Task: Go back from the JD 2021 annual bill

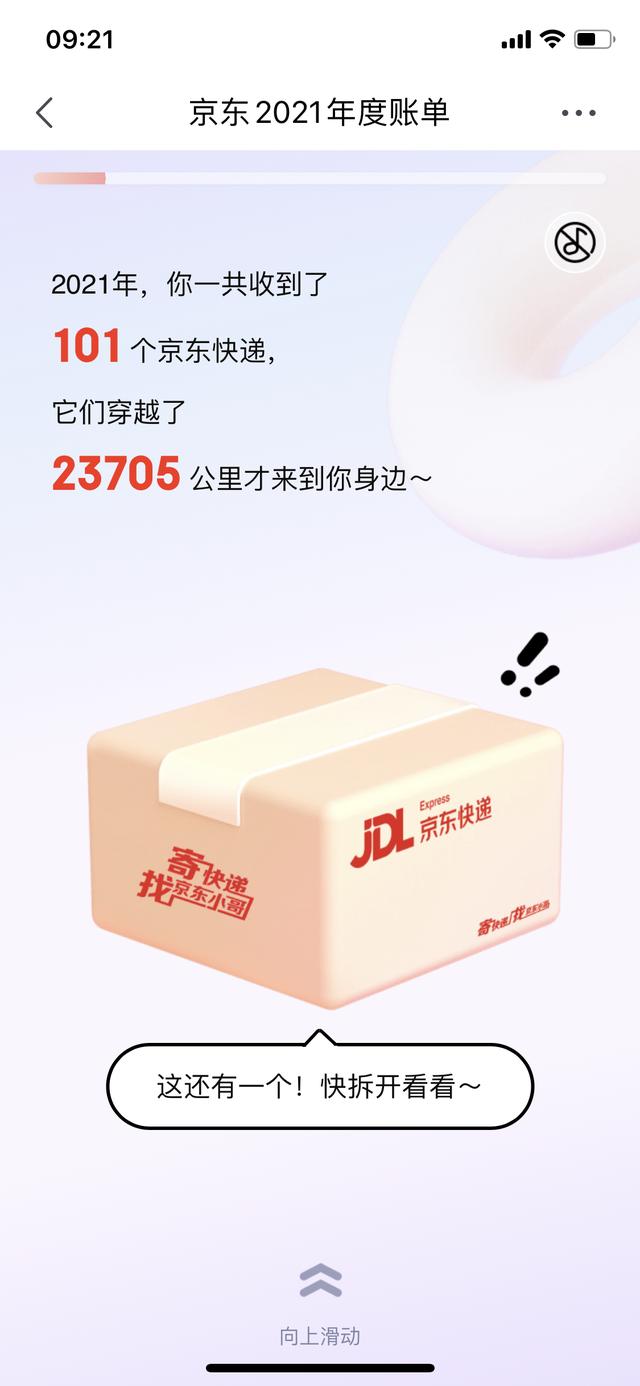Action: (x=44, y=112)
